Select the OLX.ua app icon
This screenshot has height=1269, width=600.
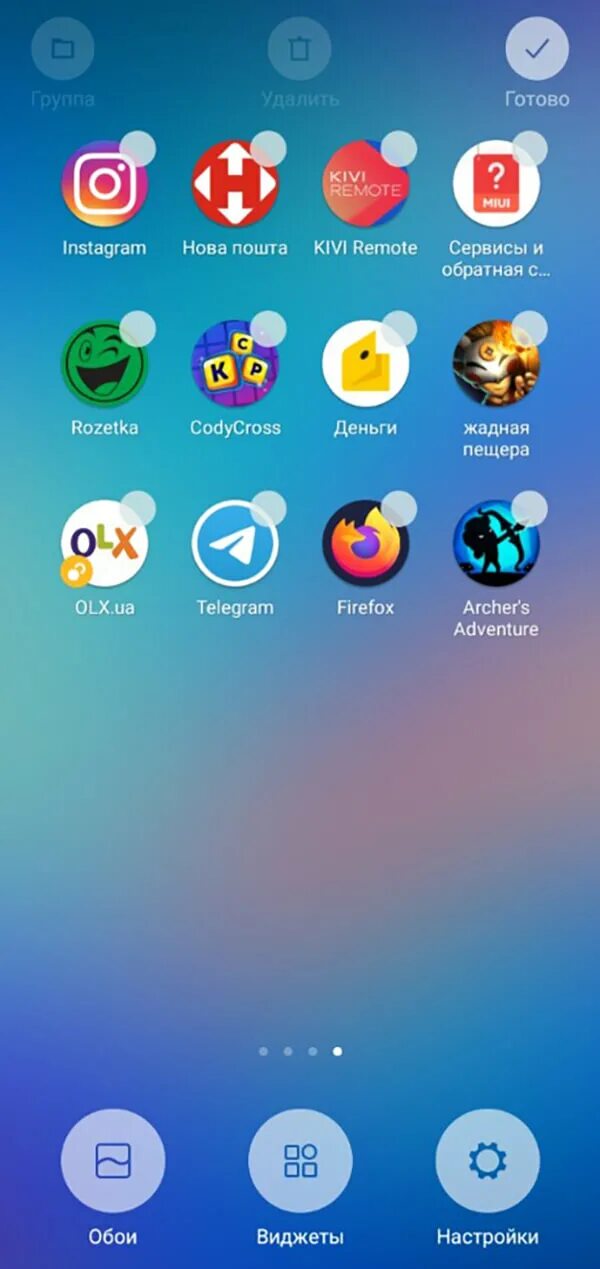[x=104, y=544]
